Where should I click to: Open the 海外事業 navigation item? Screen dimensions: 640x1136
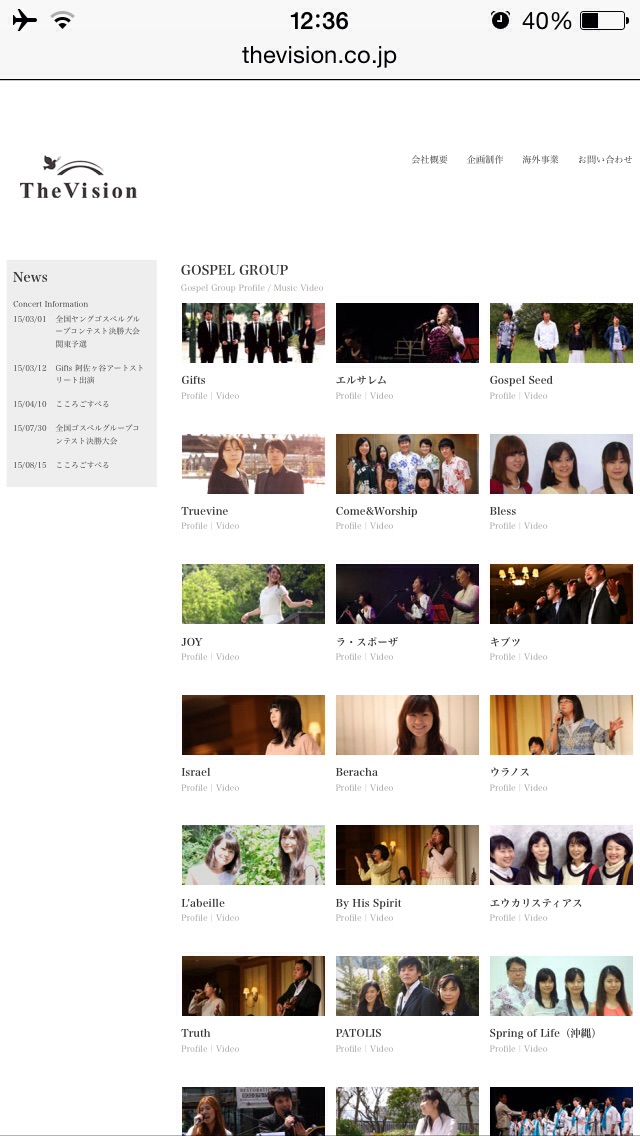[540, 160]
